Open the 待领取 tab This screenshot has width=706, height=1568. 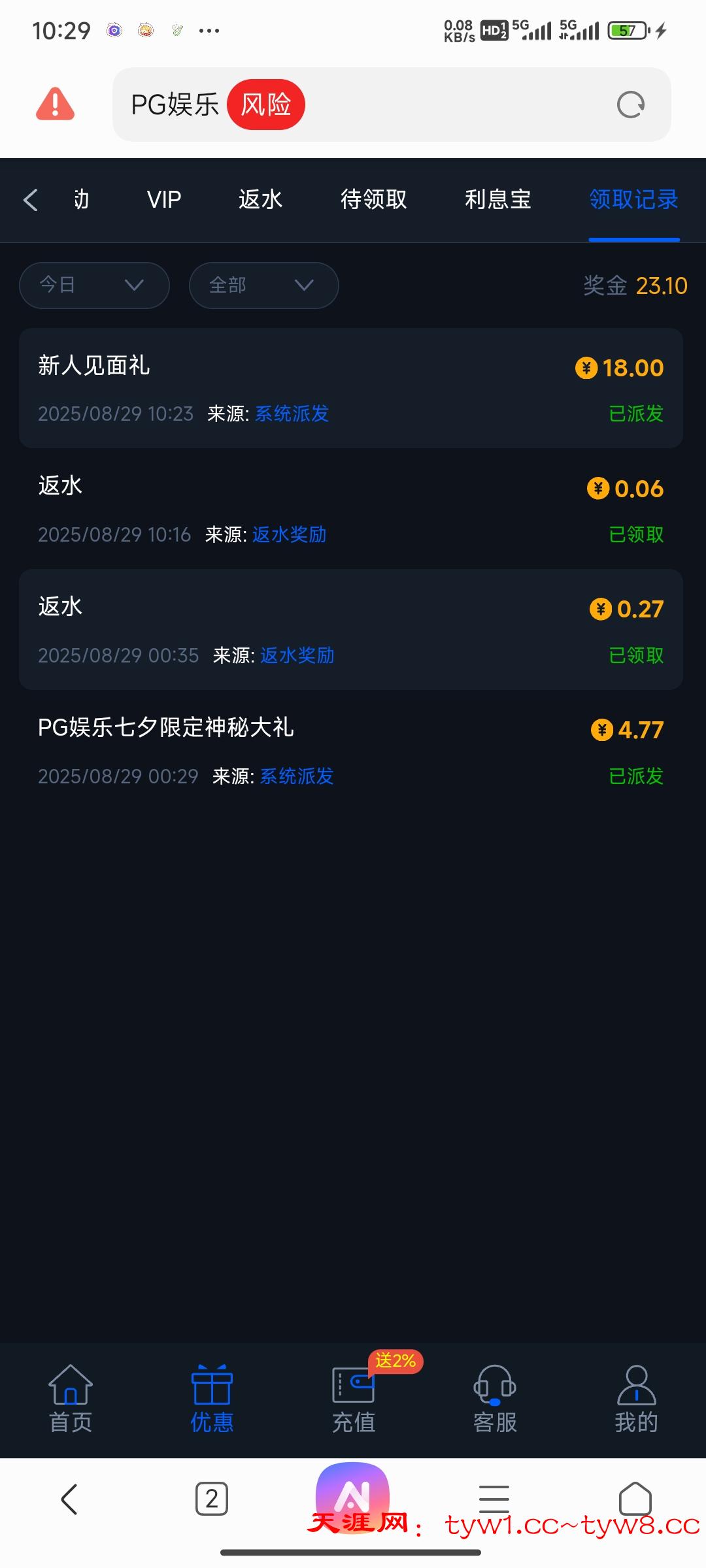click(373, 200)
